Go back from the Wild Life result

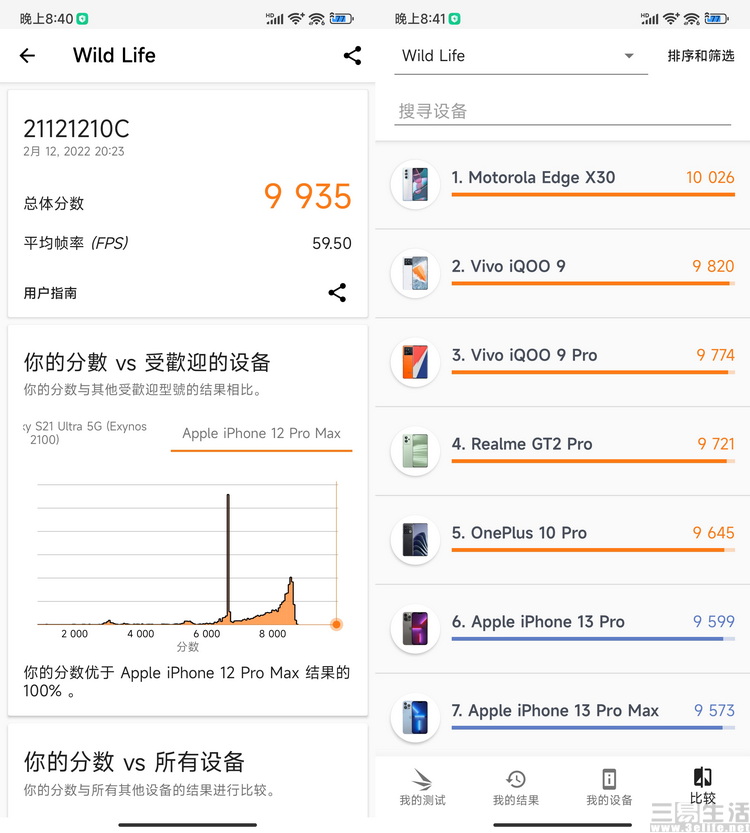click(x=27, y=56)
